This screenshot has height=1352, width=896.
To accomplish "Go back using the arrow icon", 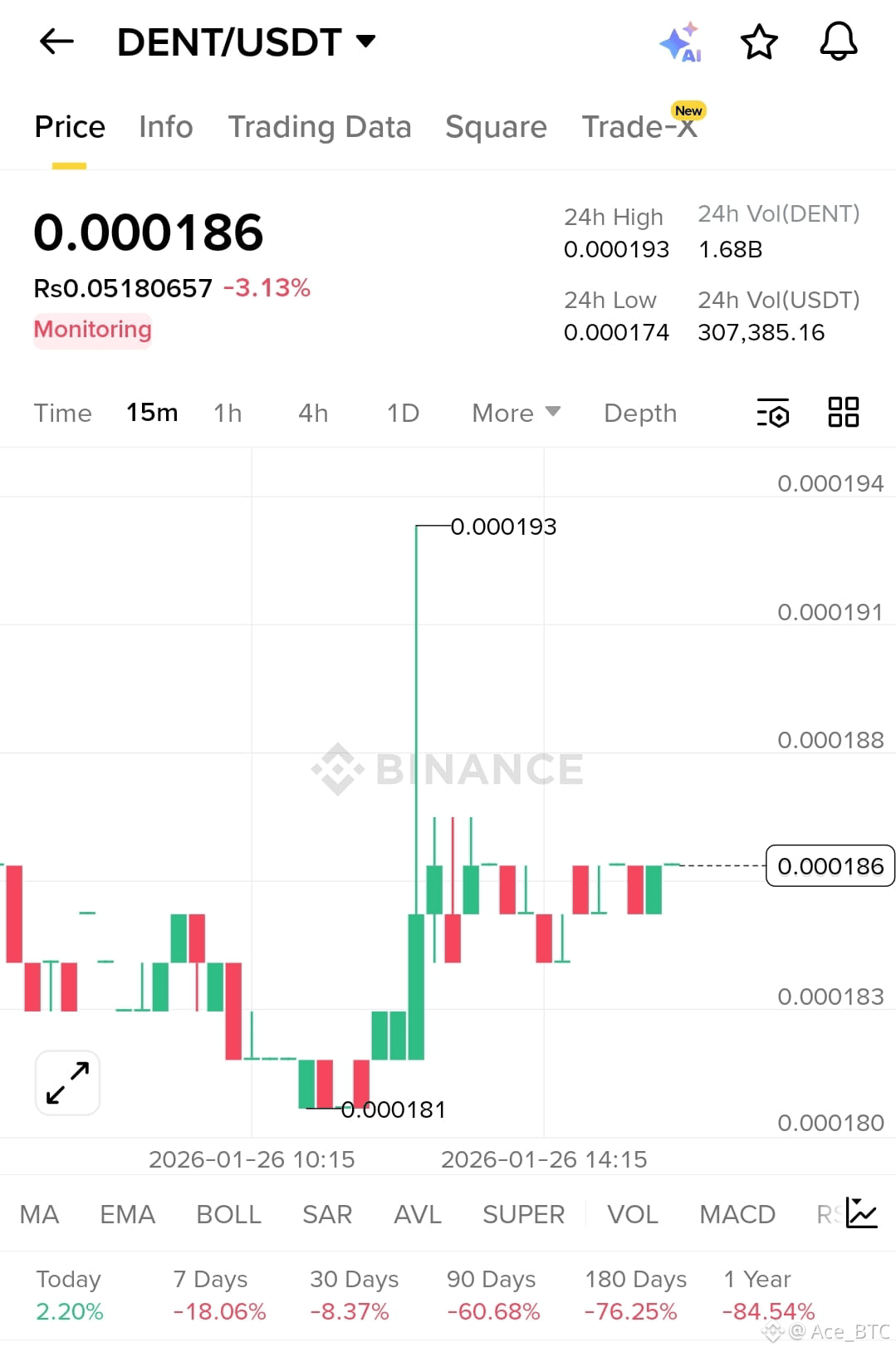I will pos(56,42).
